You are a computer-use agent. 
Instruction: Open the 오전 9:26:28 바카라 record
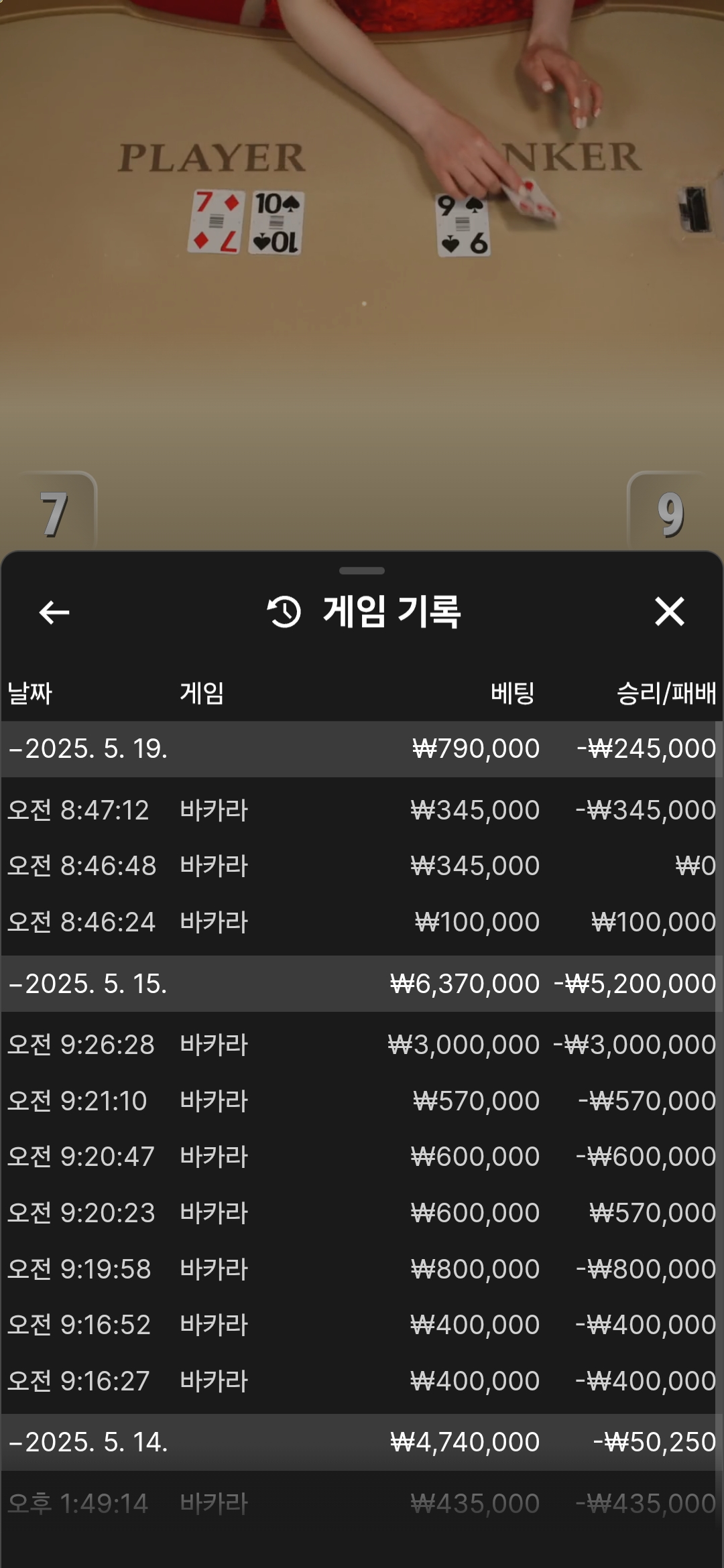(362, 1045)
